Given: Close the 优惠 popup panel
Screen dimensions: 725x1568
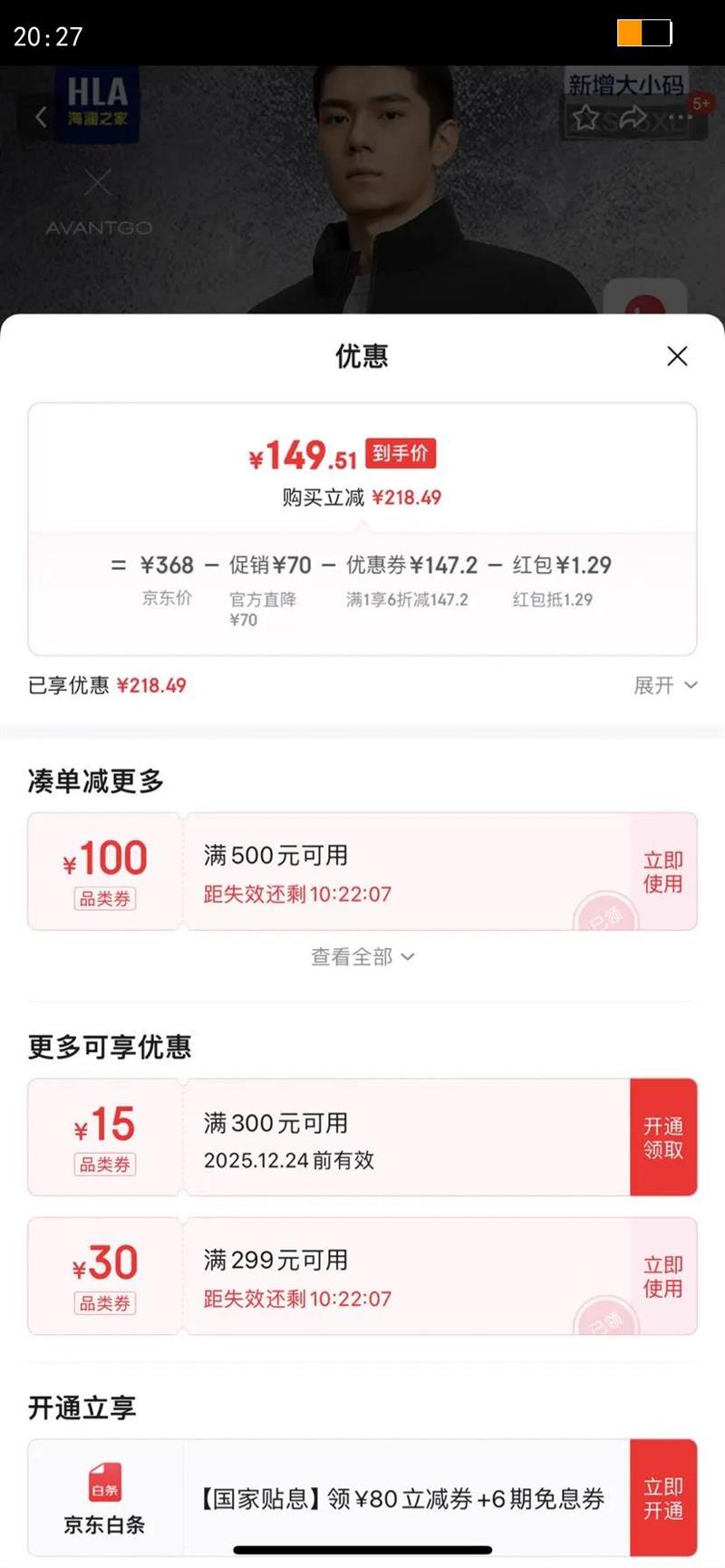Looking at the screenshot, I should [677, 356].
